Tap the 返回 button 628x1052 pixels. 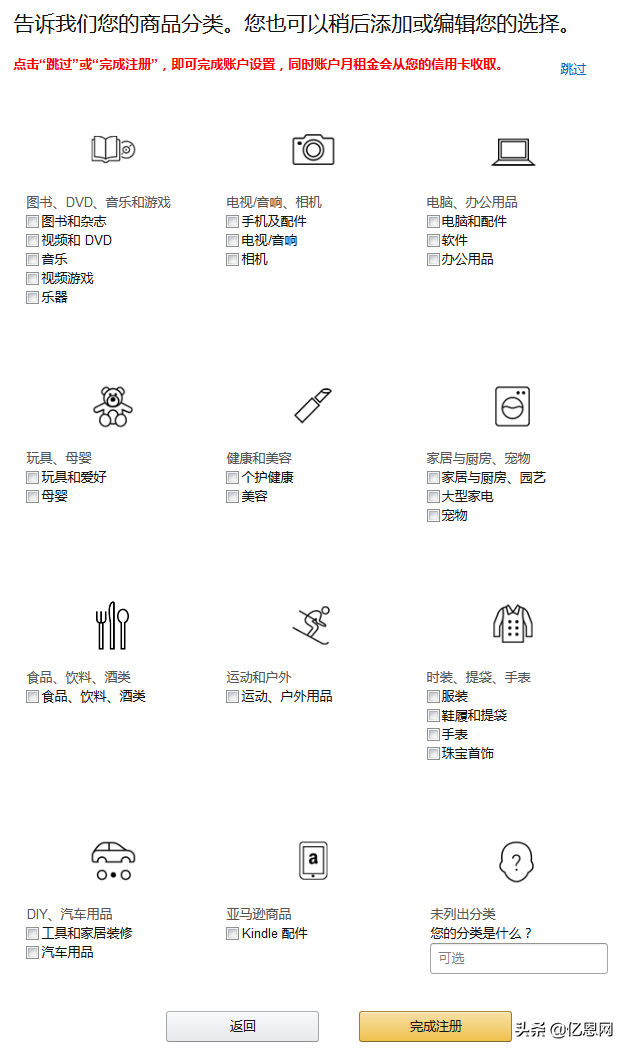tap(242, 1026)
